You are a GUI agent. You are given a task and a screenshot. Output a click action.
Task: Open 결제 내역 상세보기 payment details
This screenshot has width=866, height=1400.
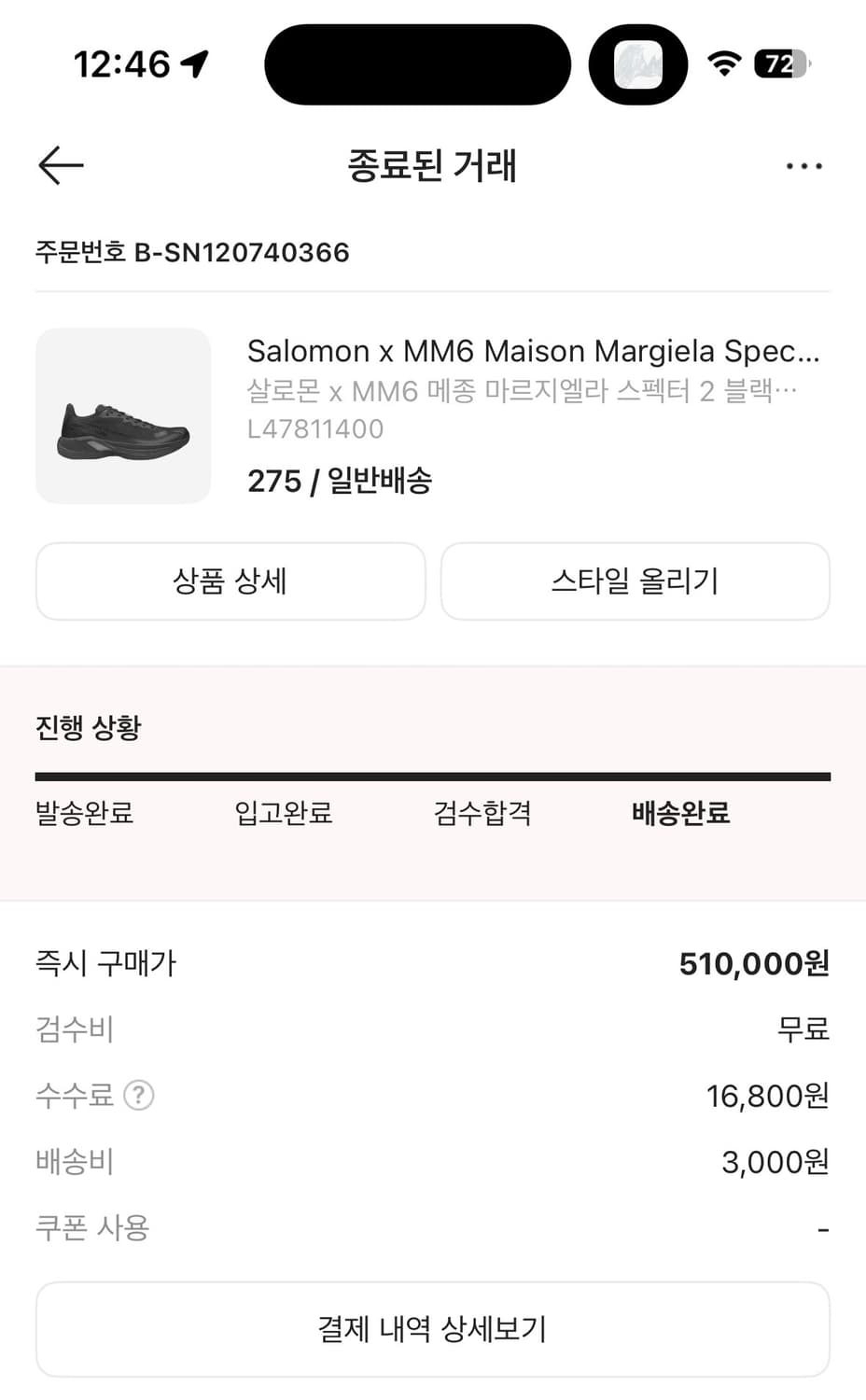(432, 1329)
